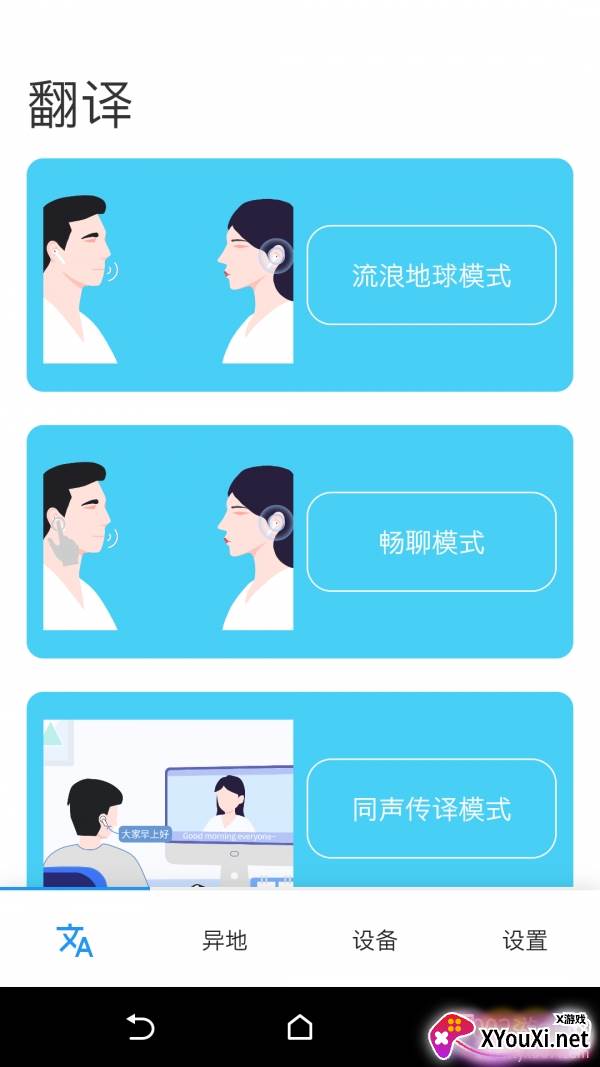Viewport: 600px width, 1067px height.
Task: Switch to the 异地 tab
Action: (x=224, y=940)
